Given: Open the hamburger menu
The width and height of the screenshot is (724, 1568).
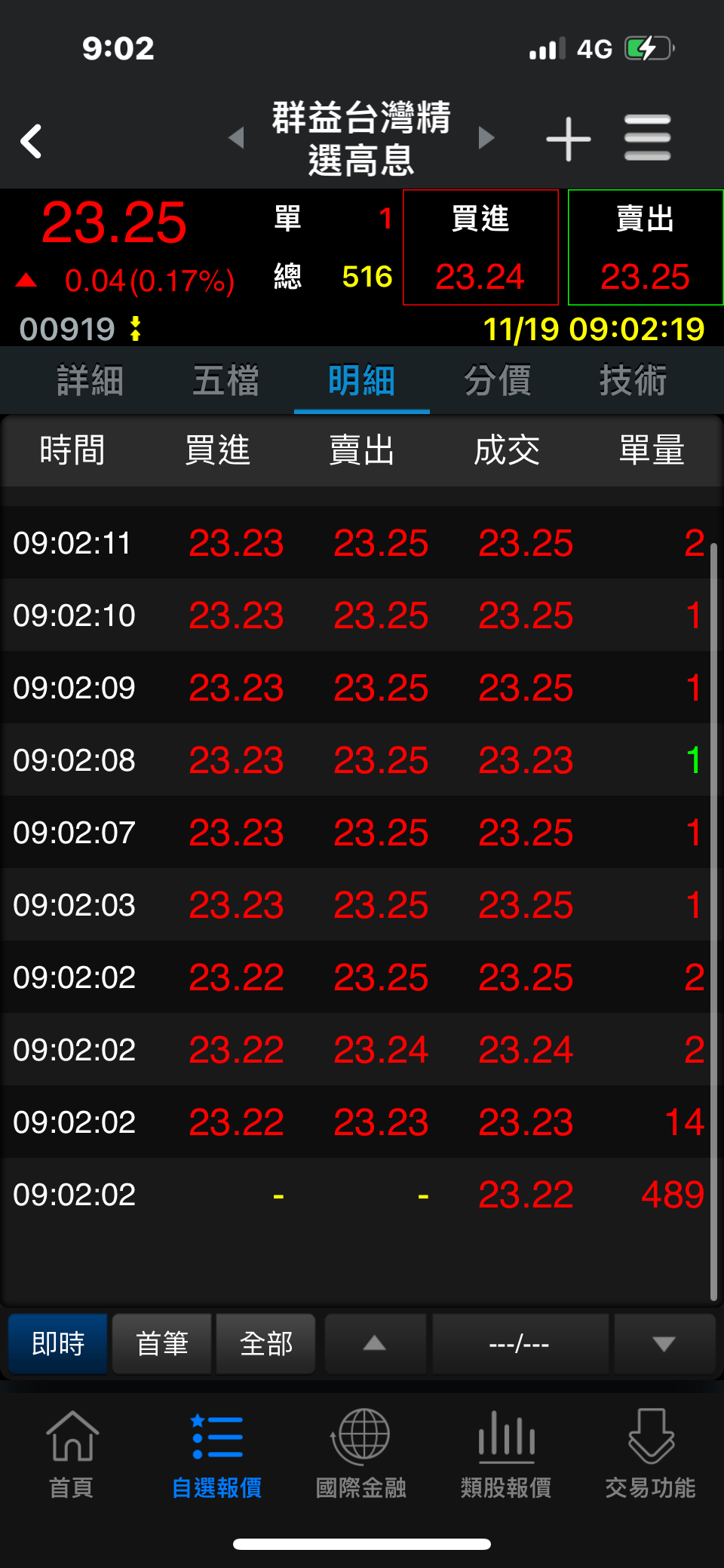Looking at the screenshot, I should click(647, 138).
